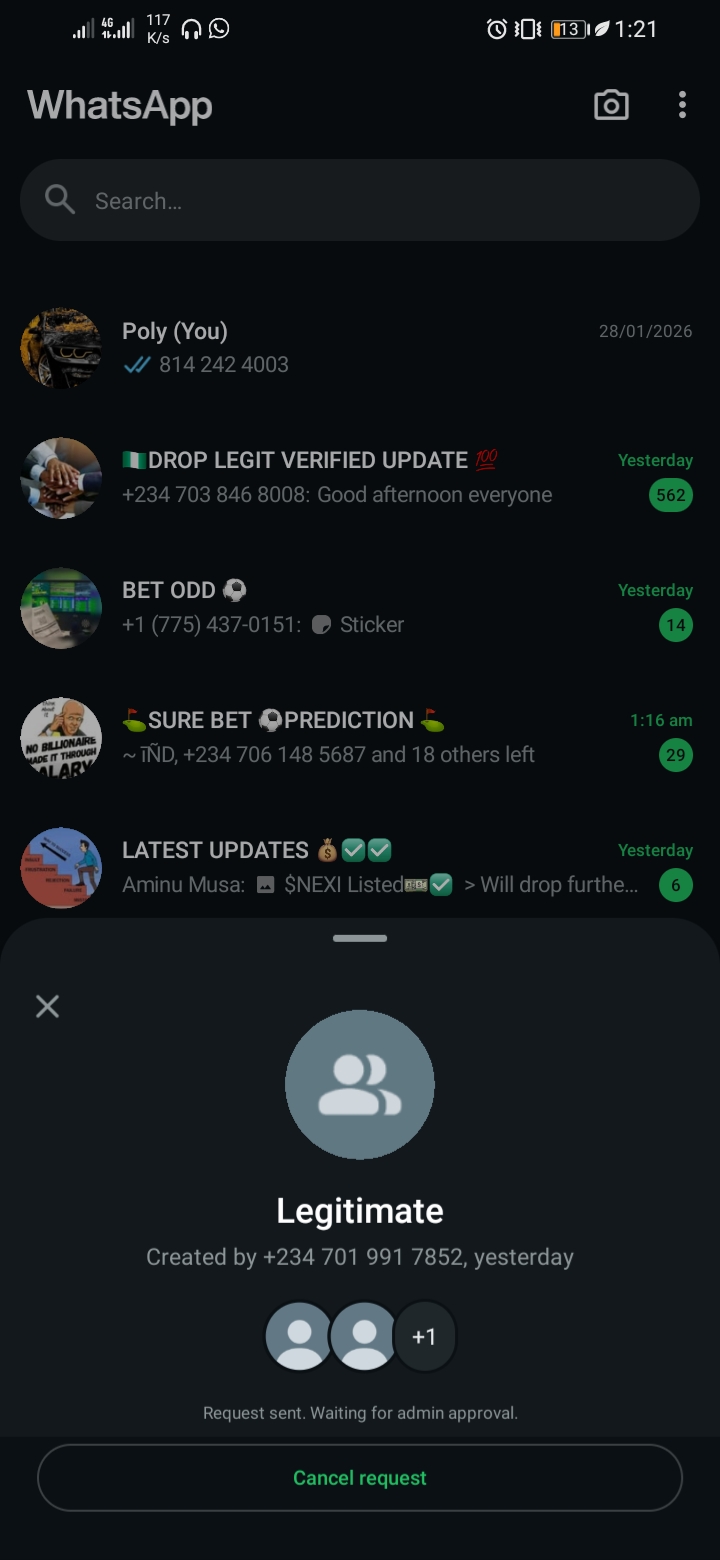Open the overflow menu

pyautogui.click(x=682, y=105)
